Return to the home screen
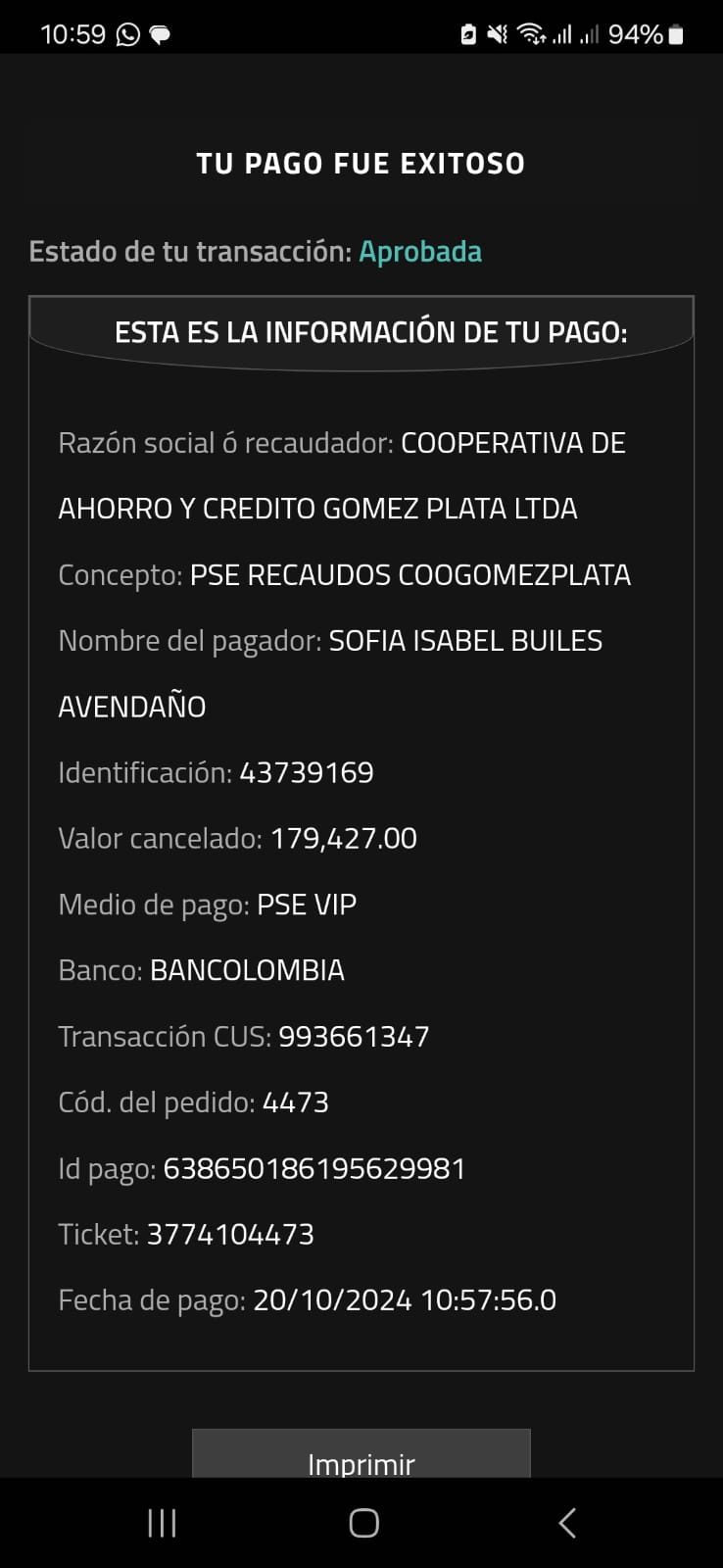Viewport: 723px width, 1568px height. [x=363, y=1523]
